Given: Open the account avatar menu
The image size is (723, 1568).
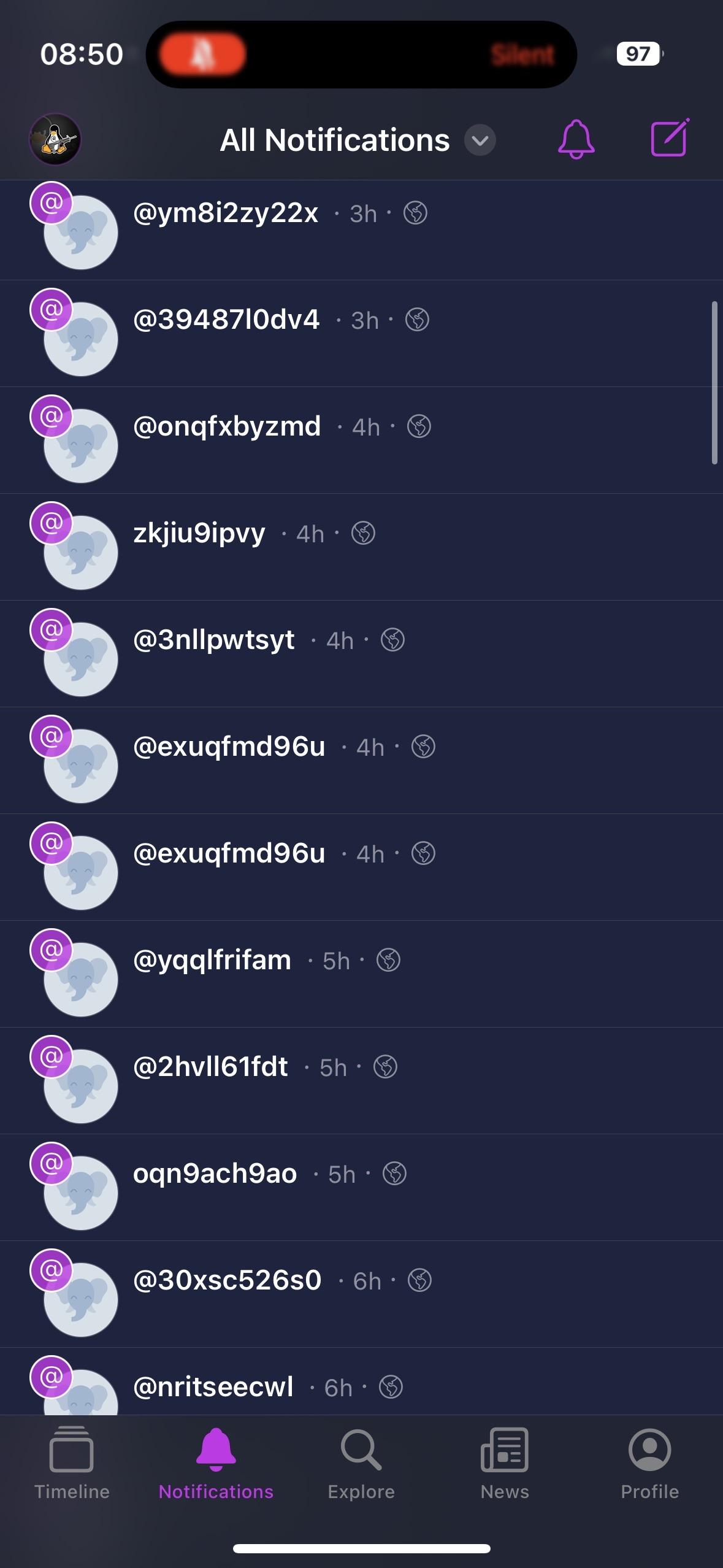Looking at the screenshot, I should 55,140.
